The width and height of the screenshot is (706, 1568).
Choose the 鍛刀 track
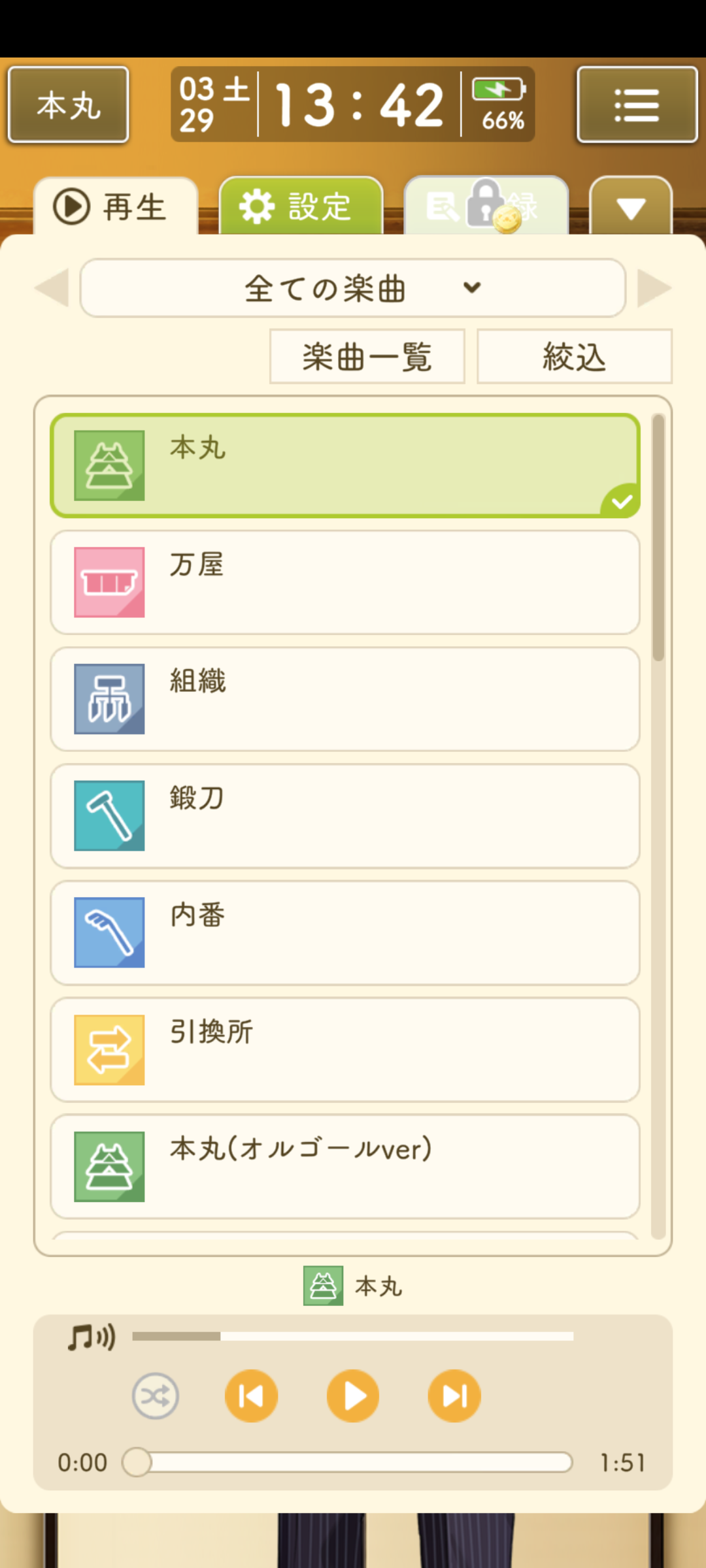tap(345, 816)
